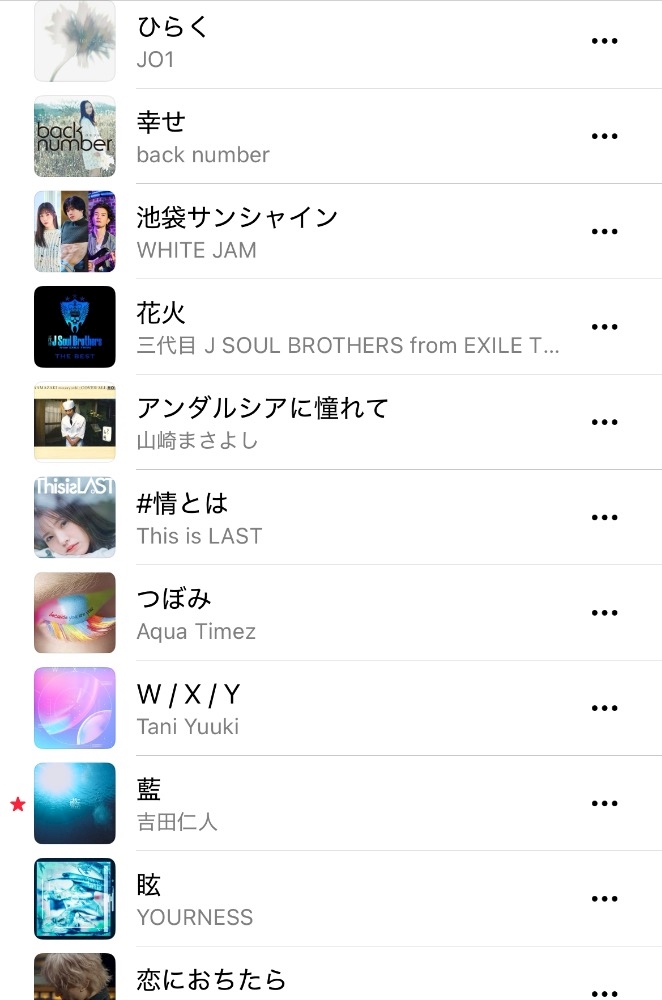Open the overflow menu for 幸せ

[605, 137]
